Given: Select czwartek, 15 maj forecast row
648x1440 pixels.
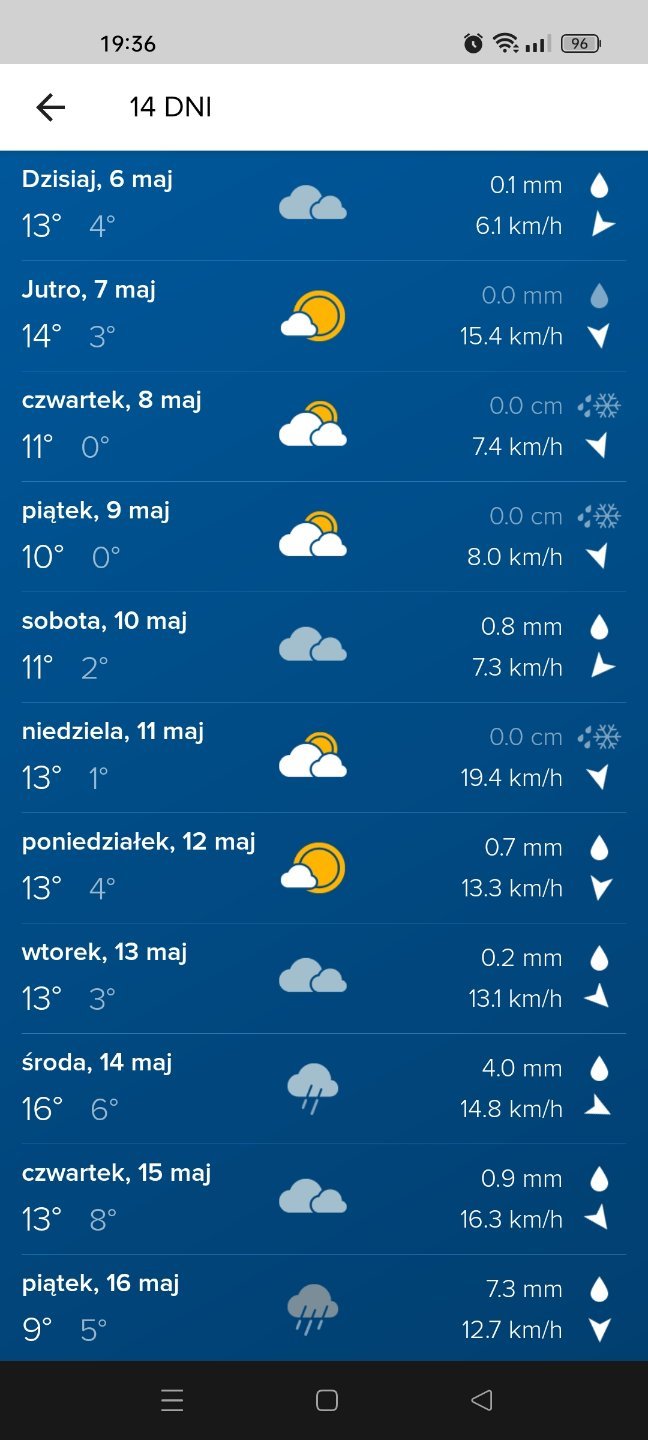Looking at the screenshot, I should click(x=324, y=1199).
